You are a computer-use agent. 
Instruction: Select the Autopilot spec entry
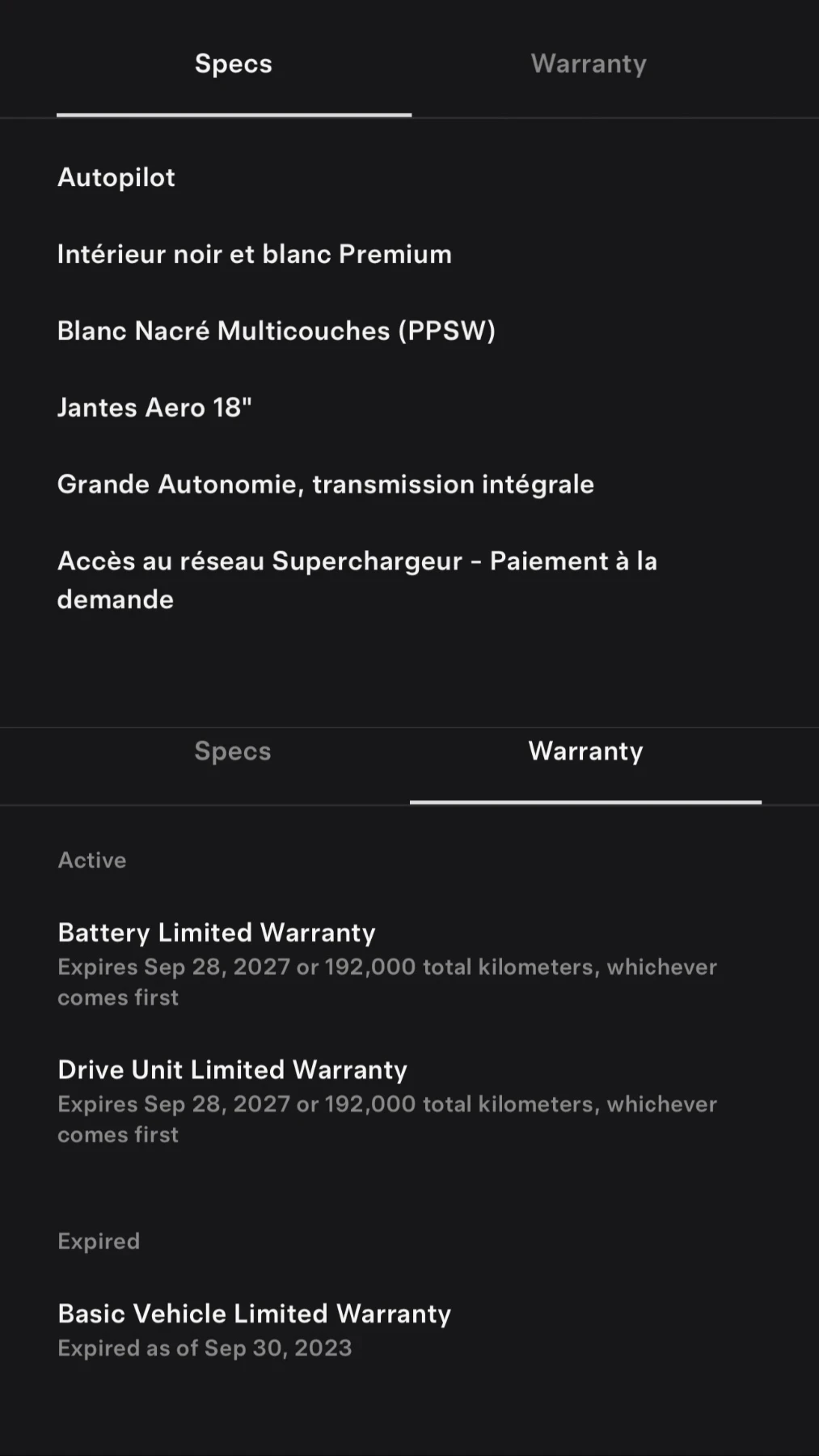(x=116, y=176)
